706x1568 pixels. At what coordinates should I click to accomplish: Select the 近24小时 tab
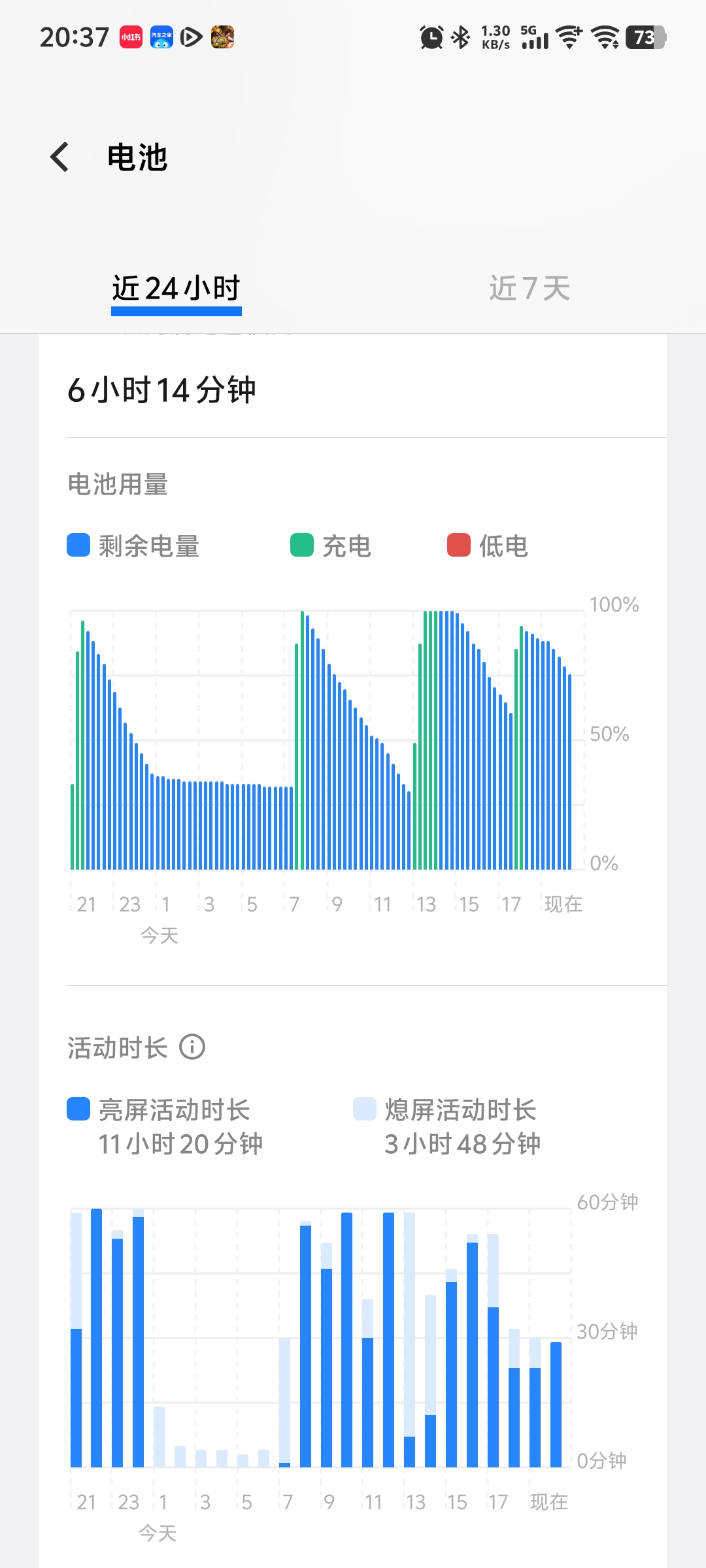click(176, 289)
